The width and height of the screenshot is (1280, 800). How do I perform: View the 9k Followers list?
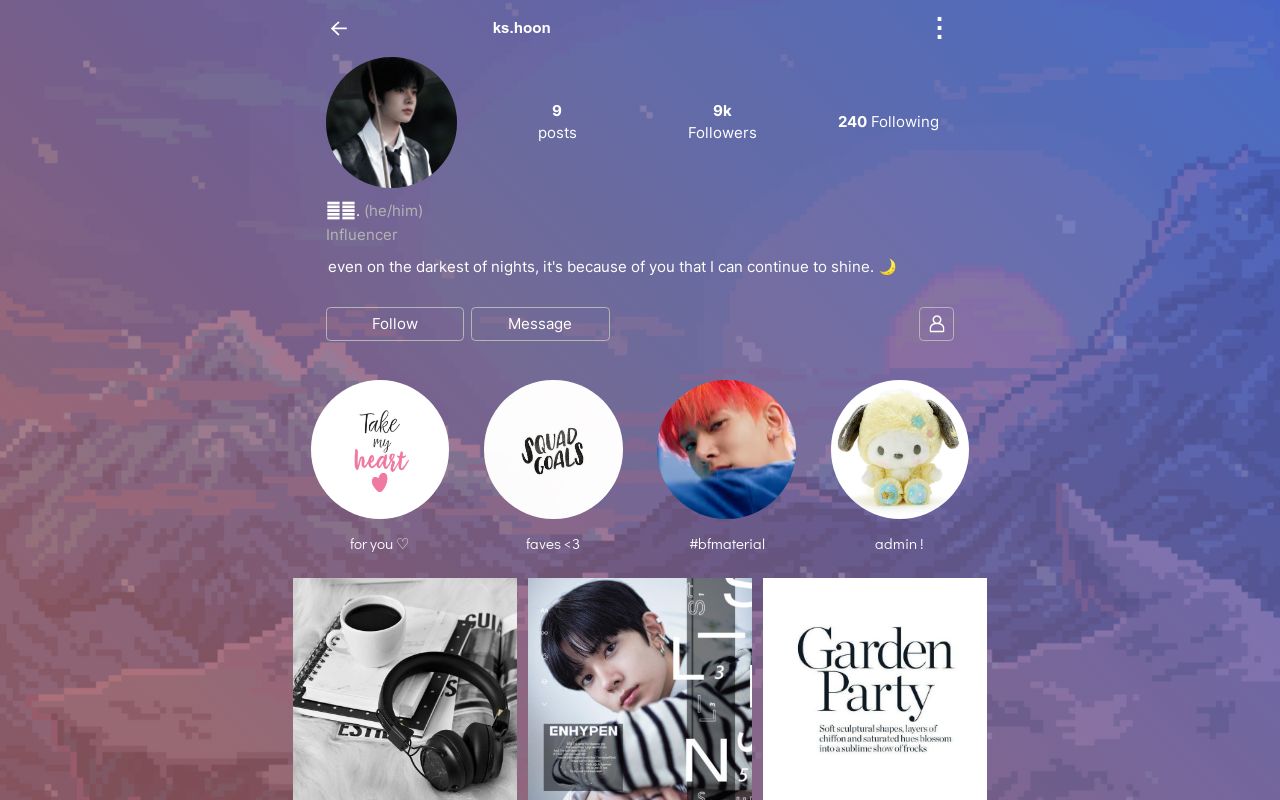pyautogui.click(x=722, y=121)
